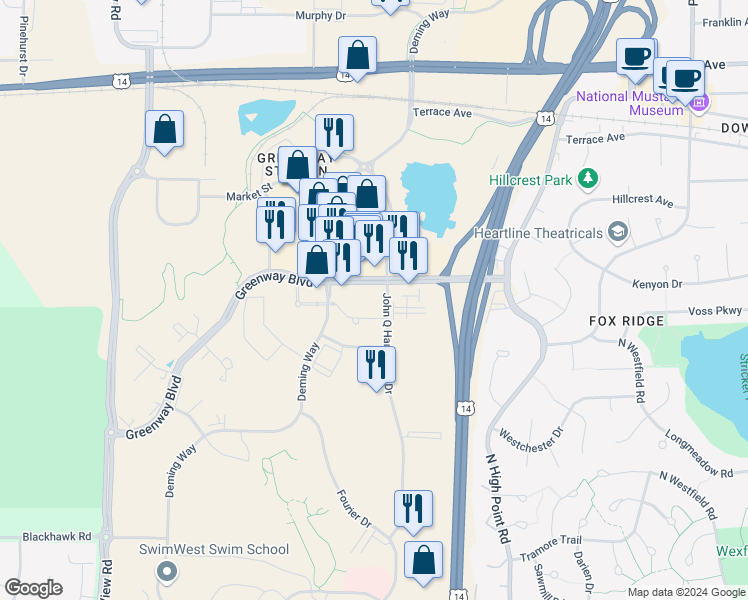
Task: Select the shopping marker below Fourier Dr restaurant
Action: click(423, 561)
